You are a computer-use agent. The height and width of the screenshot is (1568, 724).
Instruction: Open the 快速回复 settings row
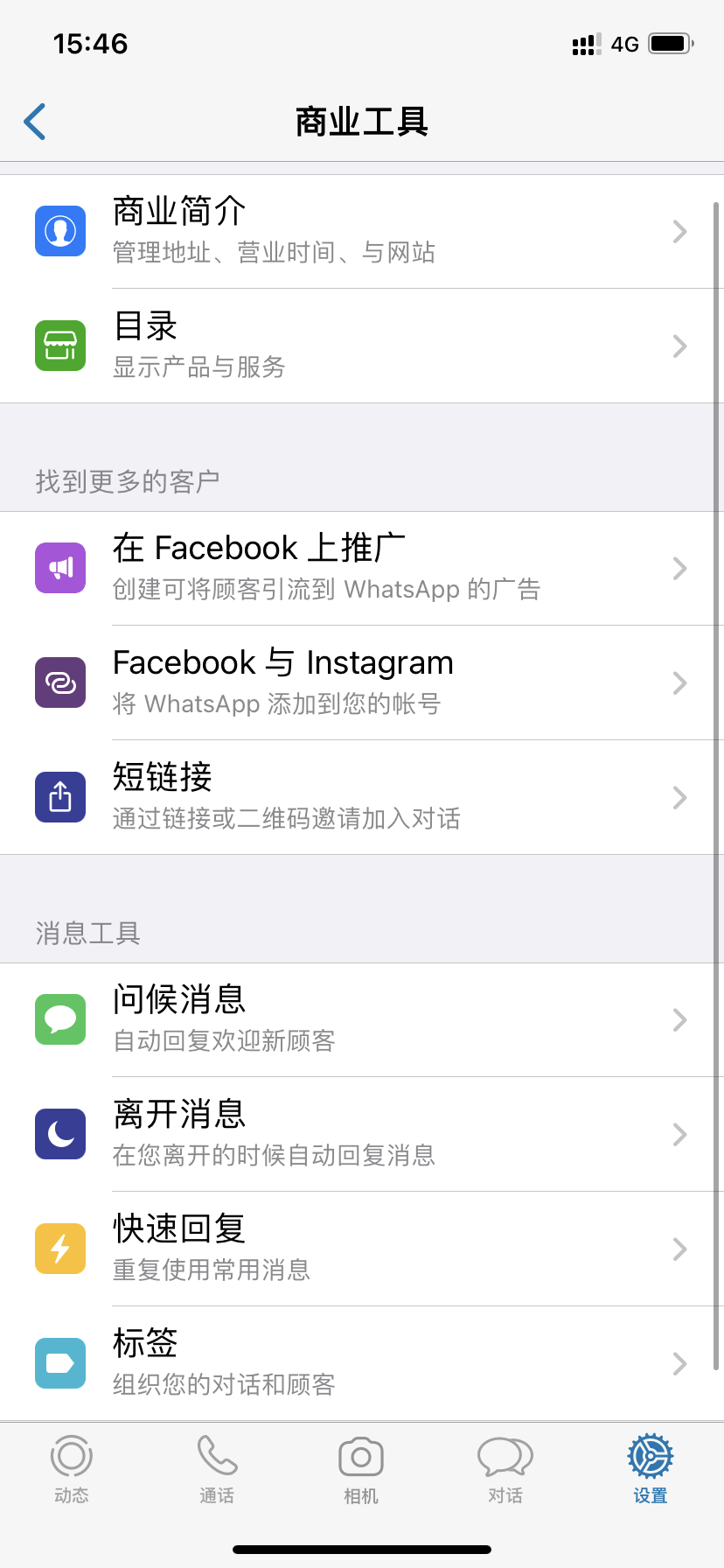(x=362, y=1249)
